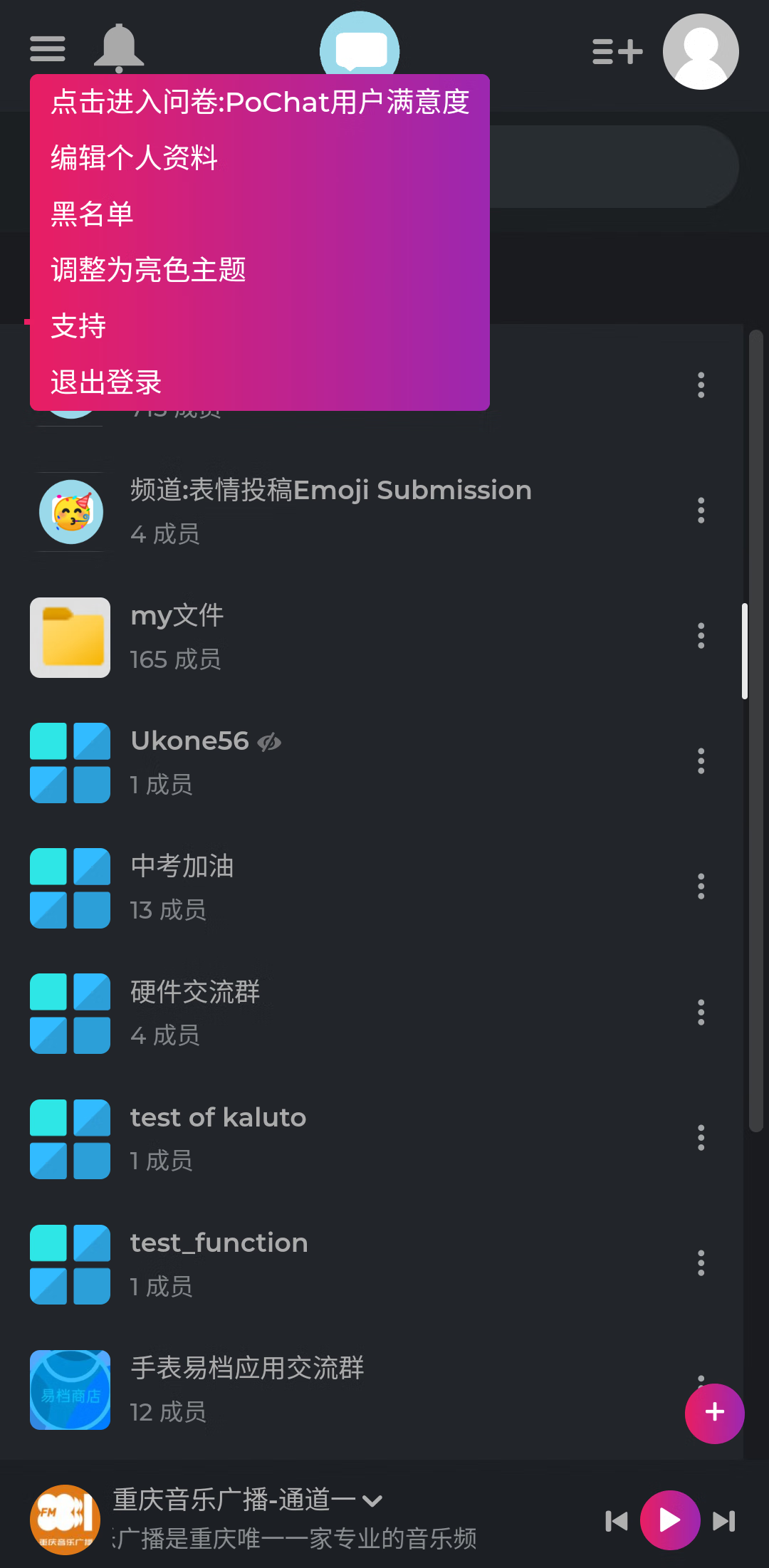Open the hamburger drawer menu
The width and height of the screenshot is (769, 1568).
48,49
